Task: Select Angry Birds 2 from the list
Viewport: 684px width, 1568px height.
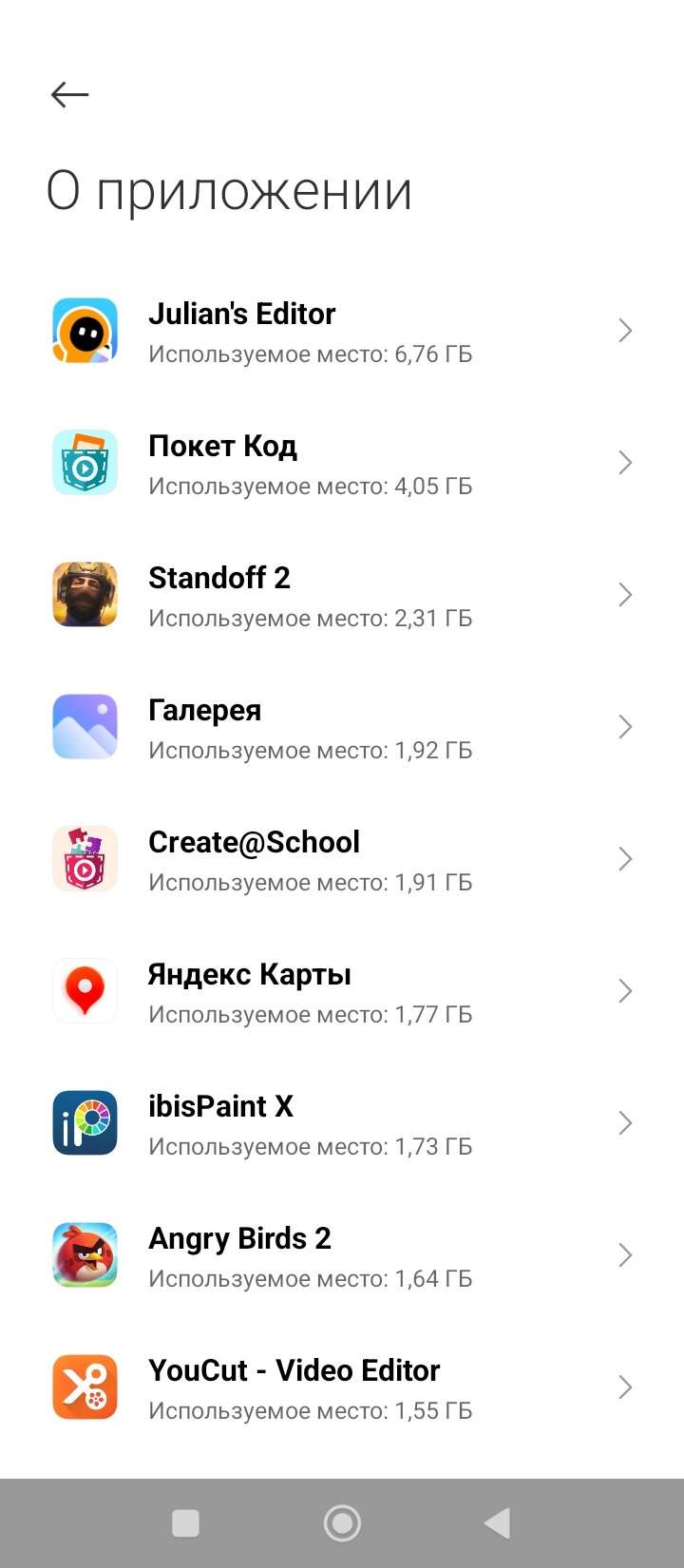Action: coord(342,1256)
